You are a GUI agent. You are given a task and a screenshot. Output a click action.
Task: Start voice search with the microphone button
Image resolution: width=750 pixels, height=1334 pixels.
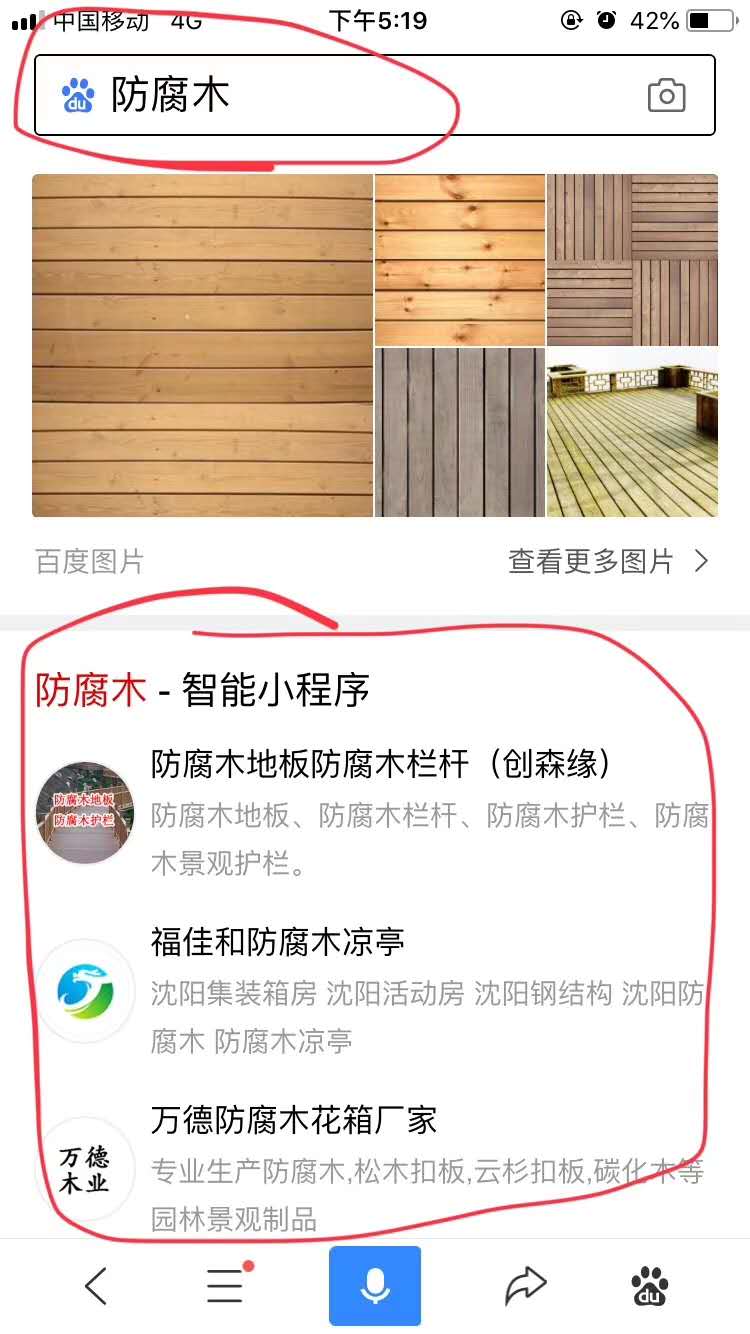[375, 1286]
